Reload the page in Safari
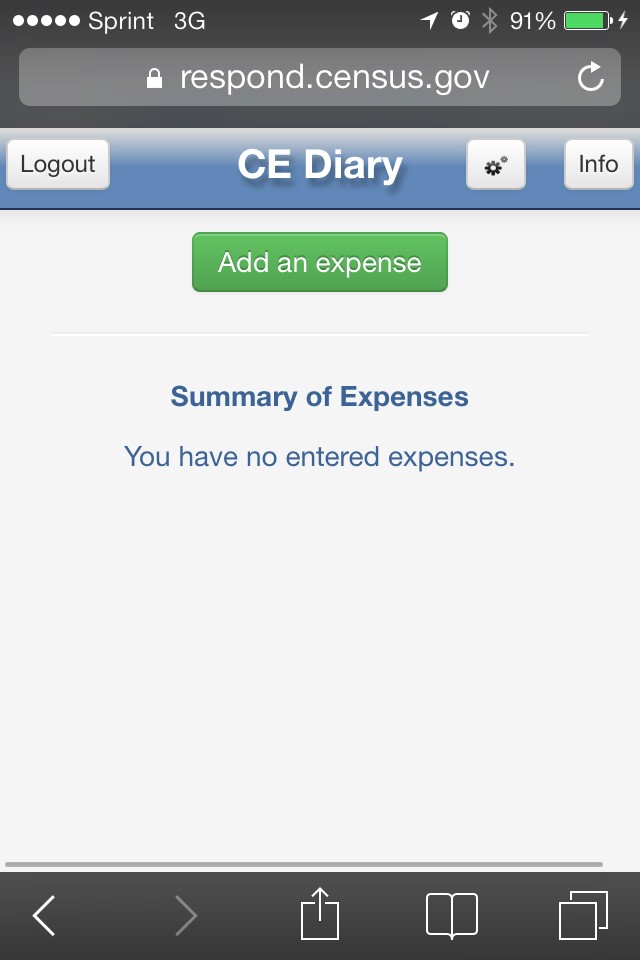The height and width of the screenshot is (960, 640). coord(591,77)
